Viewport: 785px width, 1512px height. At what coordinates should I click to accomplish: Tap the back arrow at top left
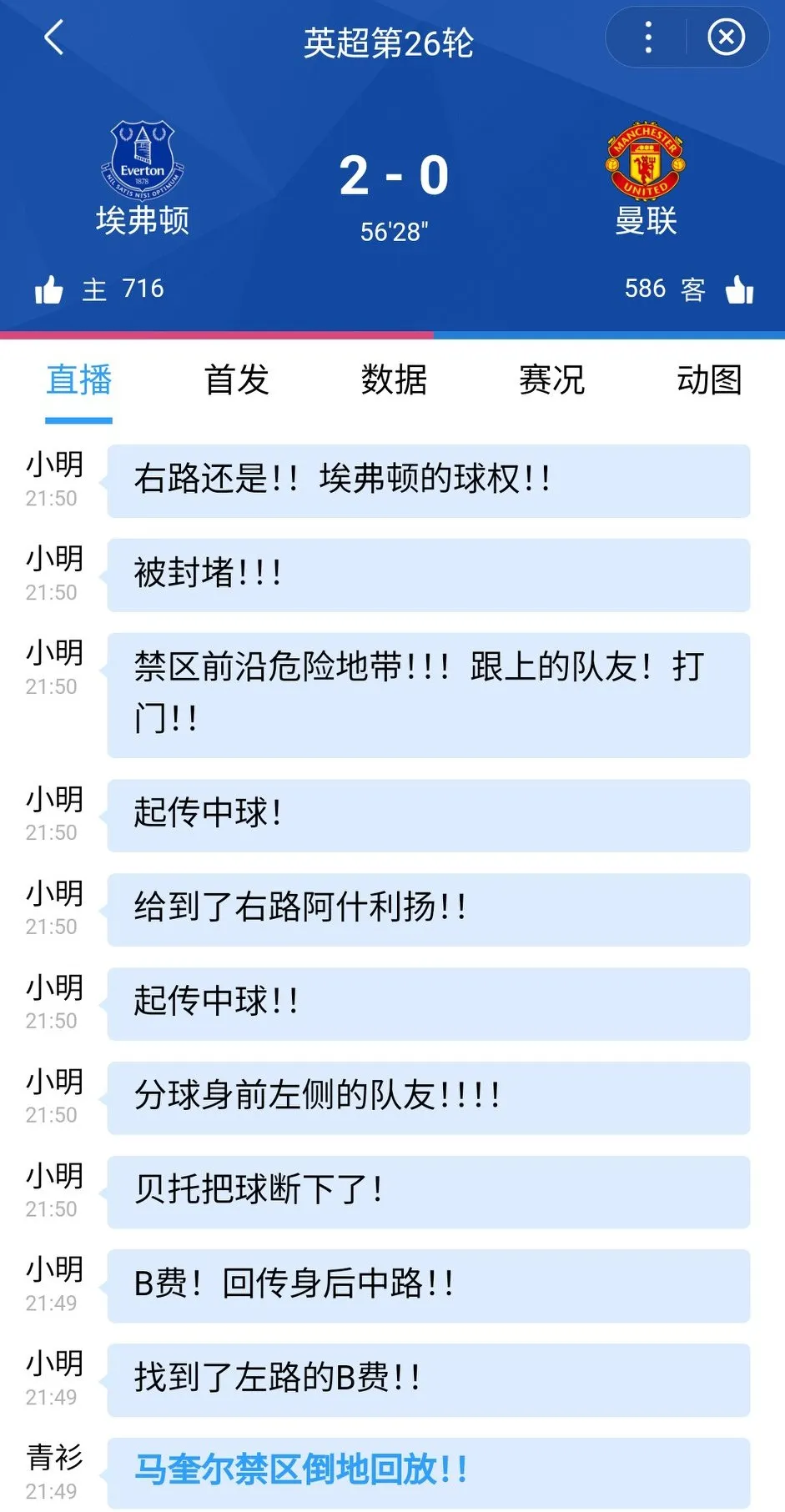pos(54,38)
